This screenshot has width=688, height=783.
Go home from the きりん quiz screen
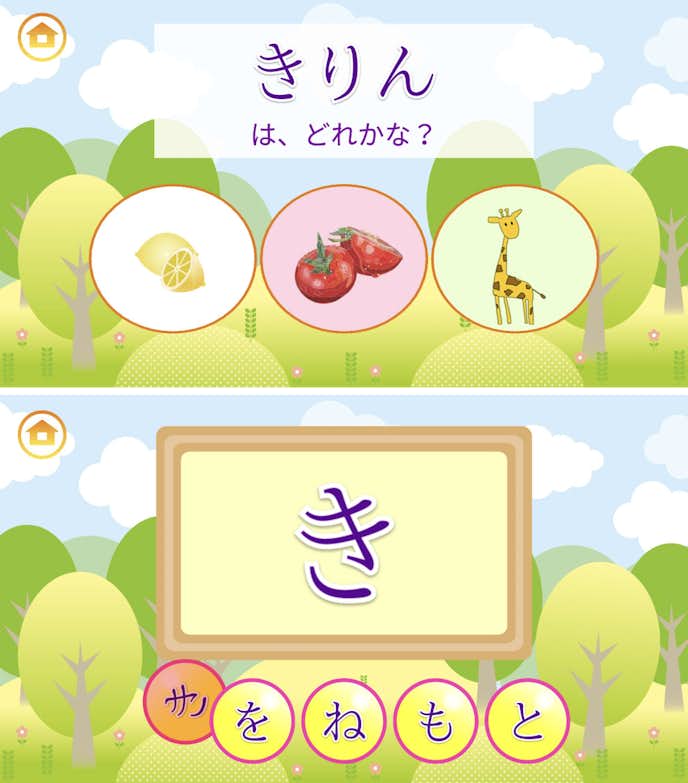point(41,37)
